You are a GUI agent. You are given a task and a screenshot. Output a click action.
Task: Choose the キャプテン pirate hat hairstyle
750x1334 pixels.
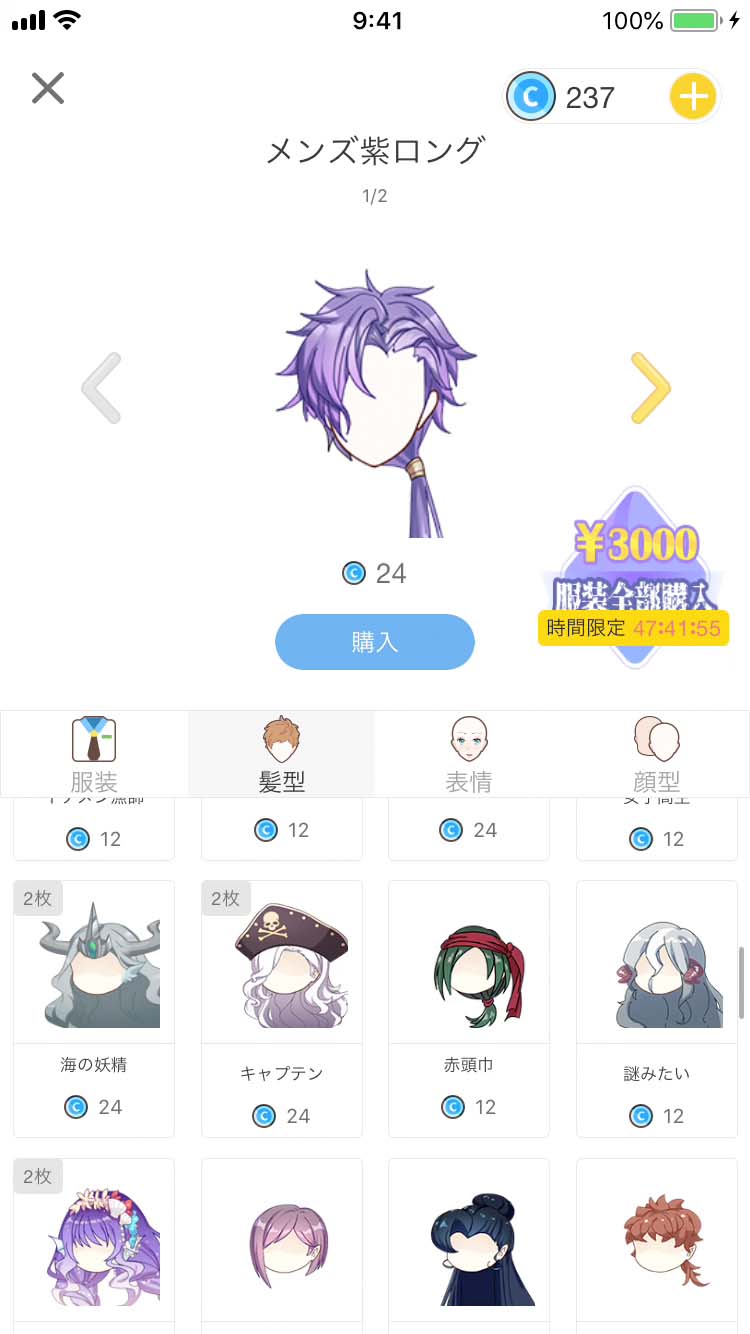coord(281,1008)
